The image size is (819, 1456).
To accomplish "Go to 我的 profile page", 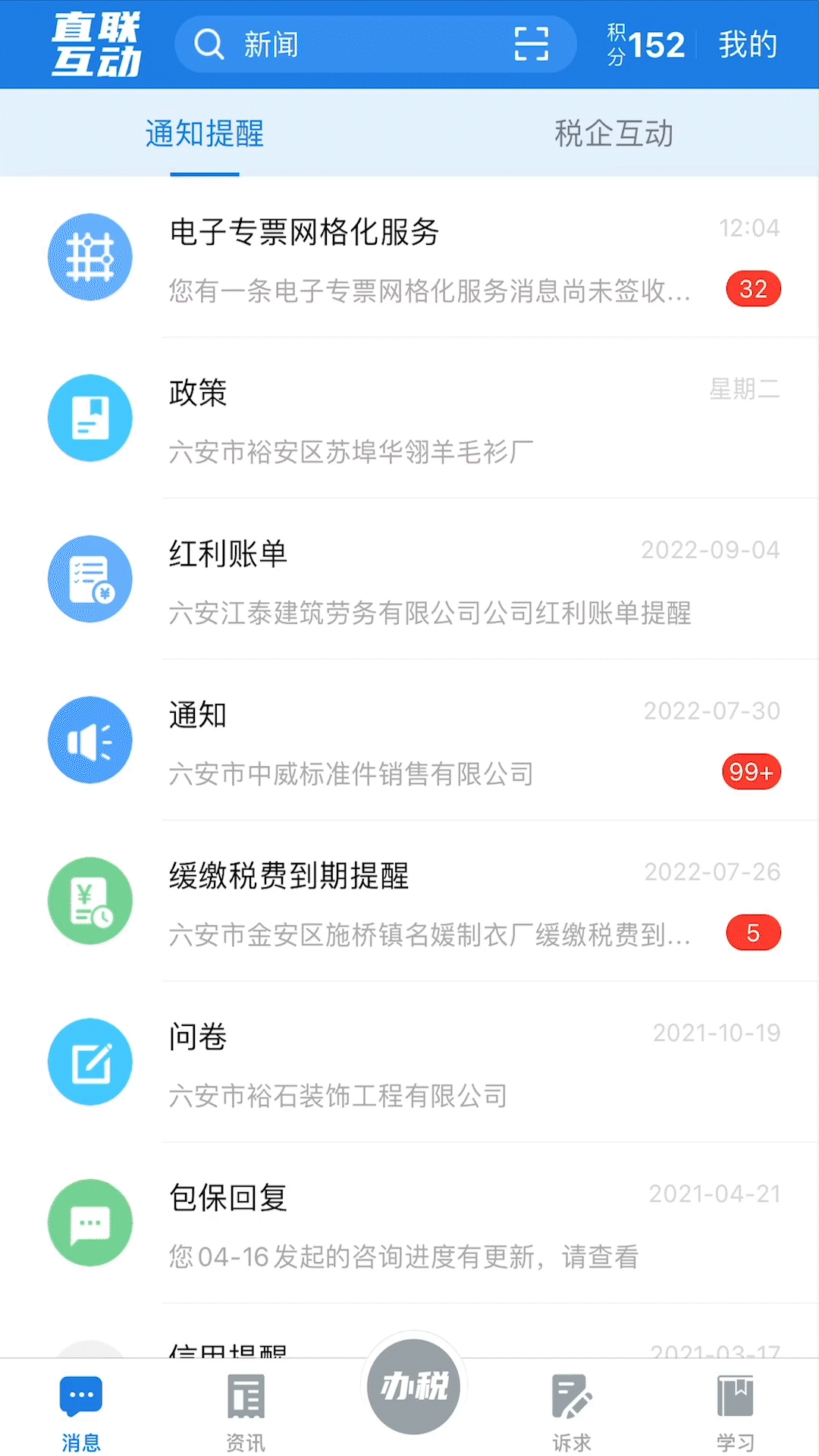I will point(747,45).
